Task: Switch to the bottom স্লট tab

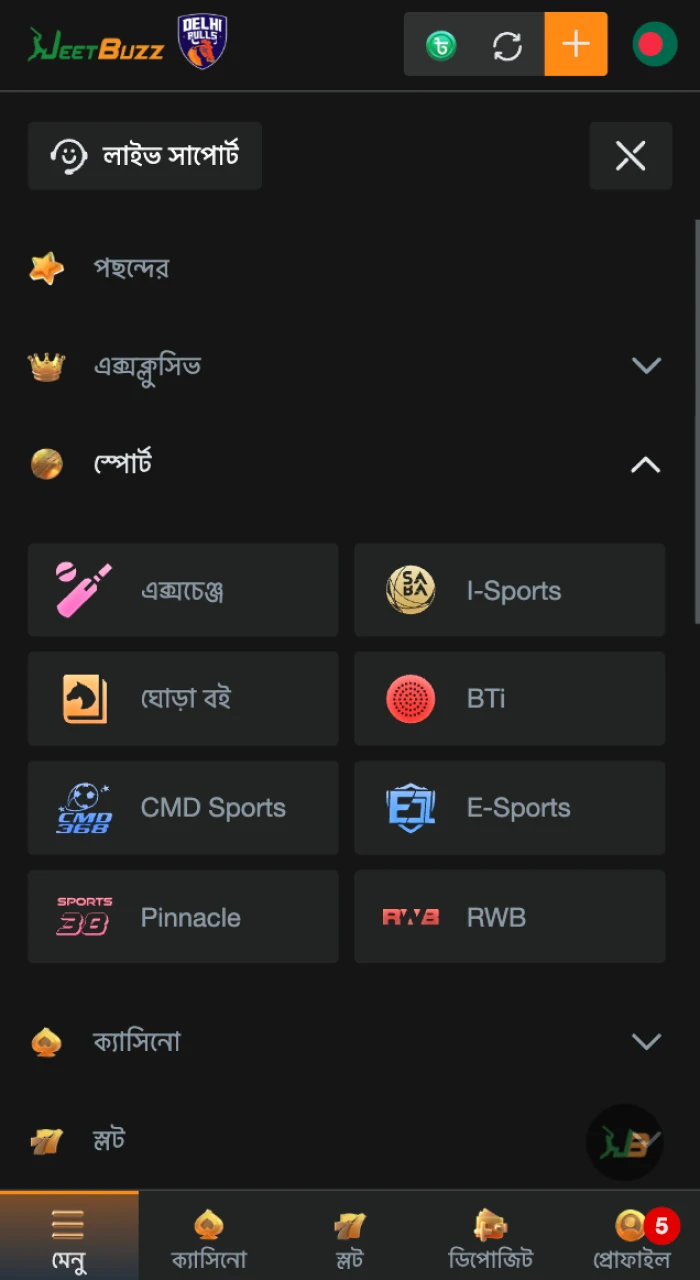Action: click(349, 1238)
